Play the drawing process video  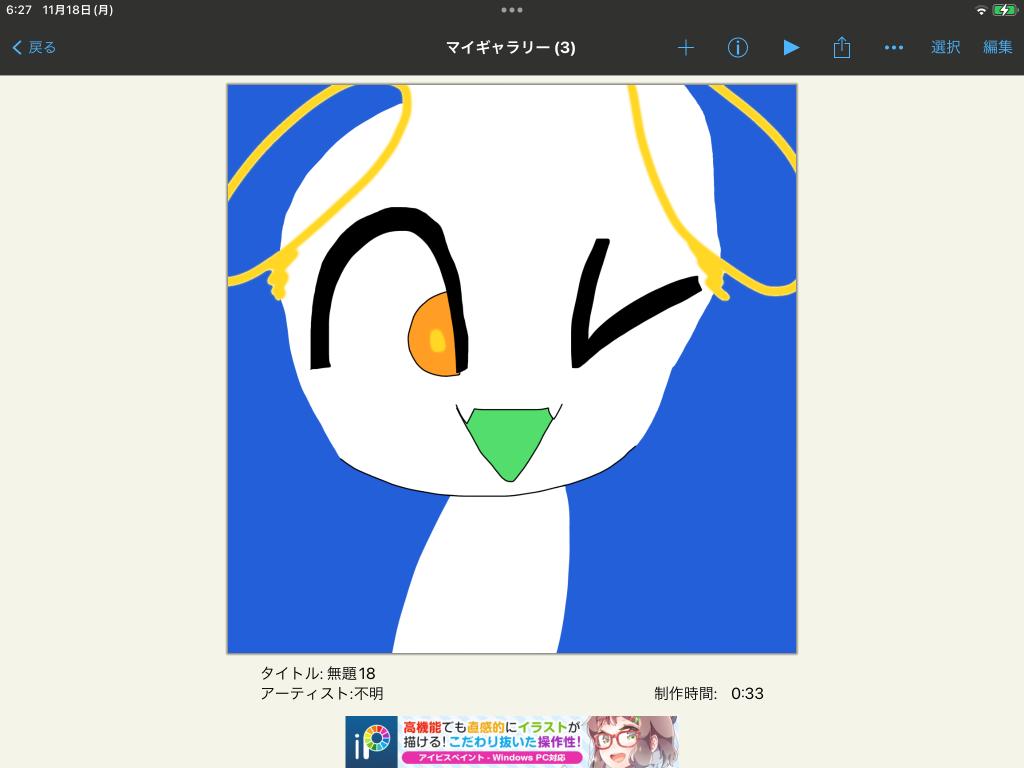[791, 47]
